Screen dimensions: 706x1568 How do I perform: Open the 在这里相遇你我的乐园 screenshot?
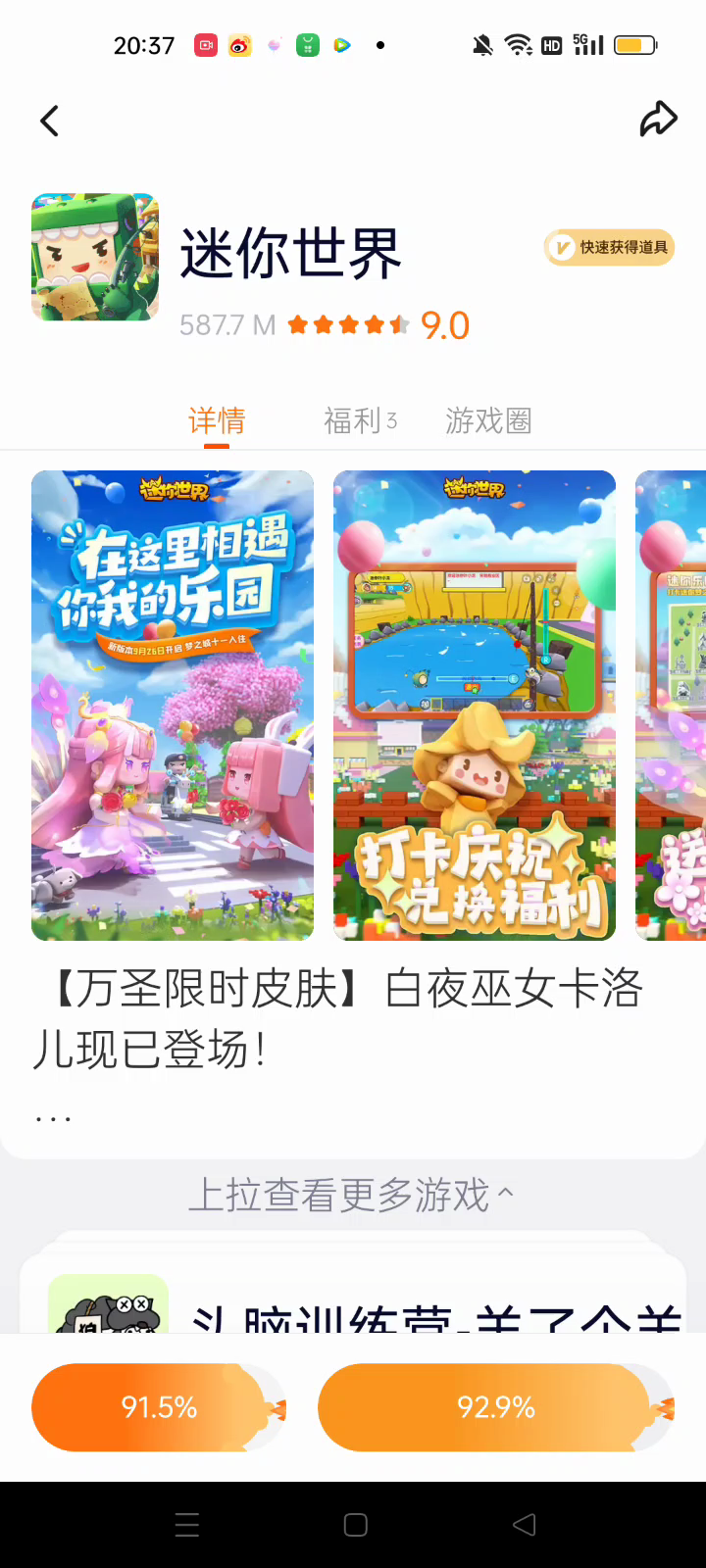point(173,706)
